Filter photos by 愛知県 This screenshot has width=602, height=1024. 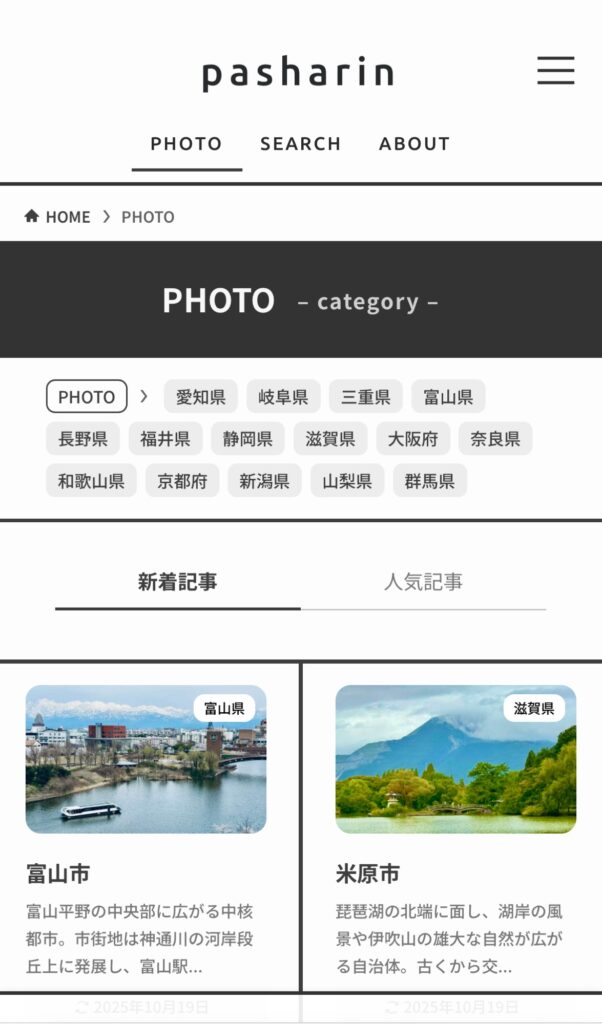click(201, 397)
